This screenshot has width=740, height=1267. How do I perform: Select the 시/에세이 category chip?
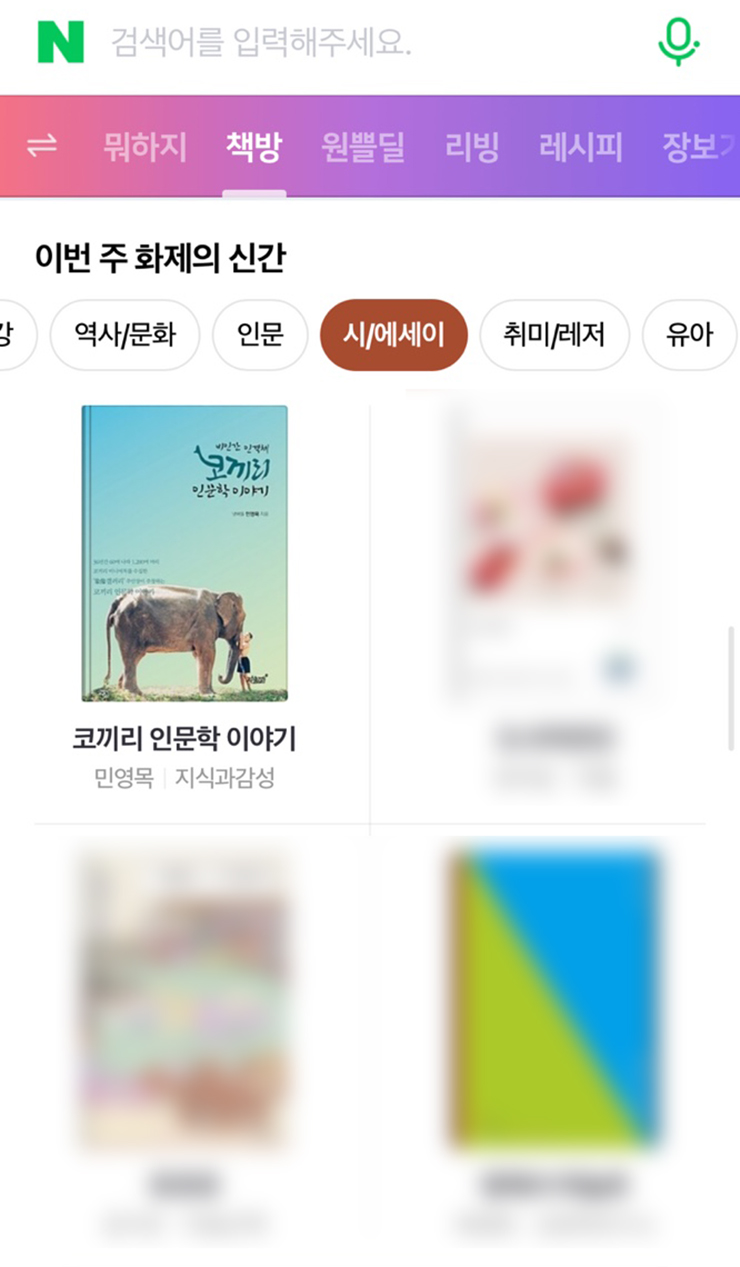394,335
